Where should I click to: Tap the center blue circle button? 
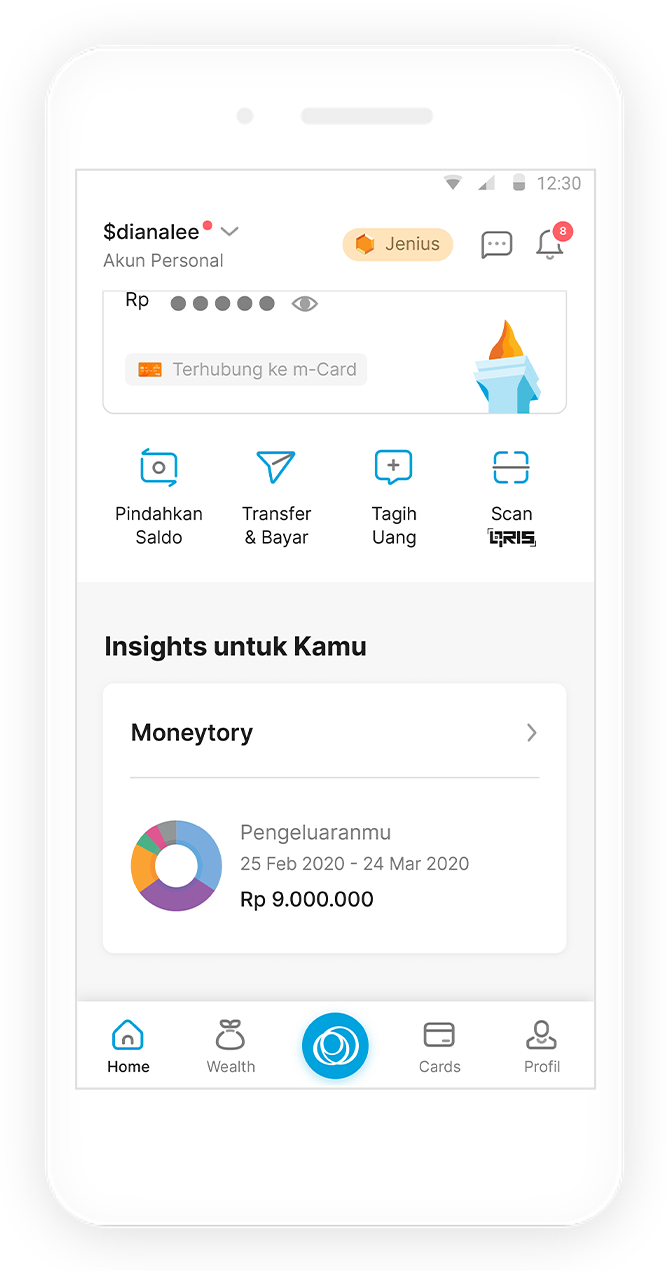click(x=335, y=1046)
